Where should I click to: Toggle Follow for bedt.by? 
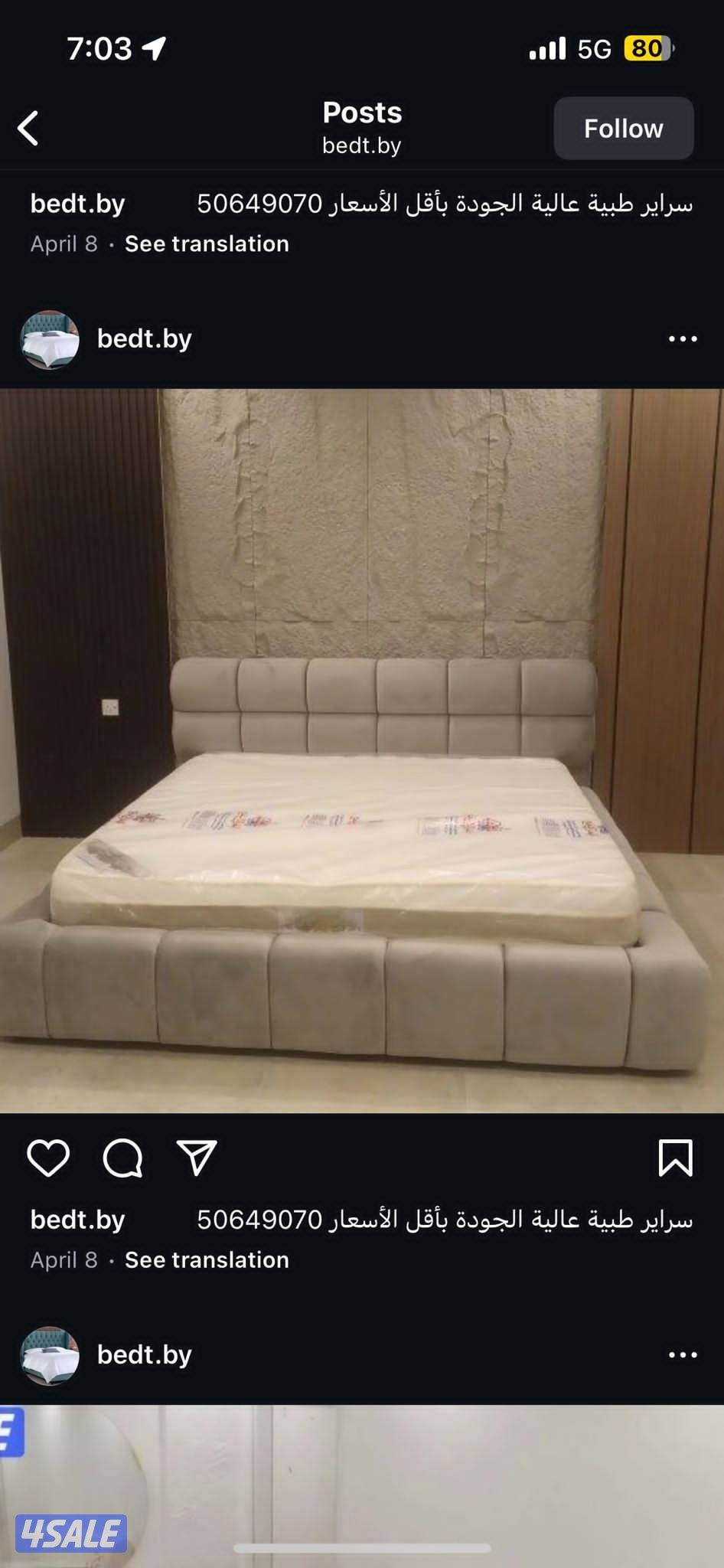(x=623, y=128)
